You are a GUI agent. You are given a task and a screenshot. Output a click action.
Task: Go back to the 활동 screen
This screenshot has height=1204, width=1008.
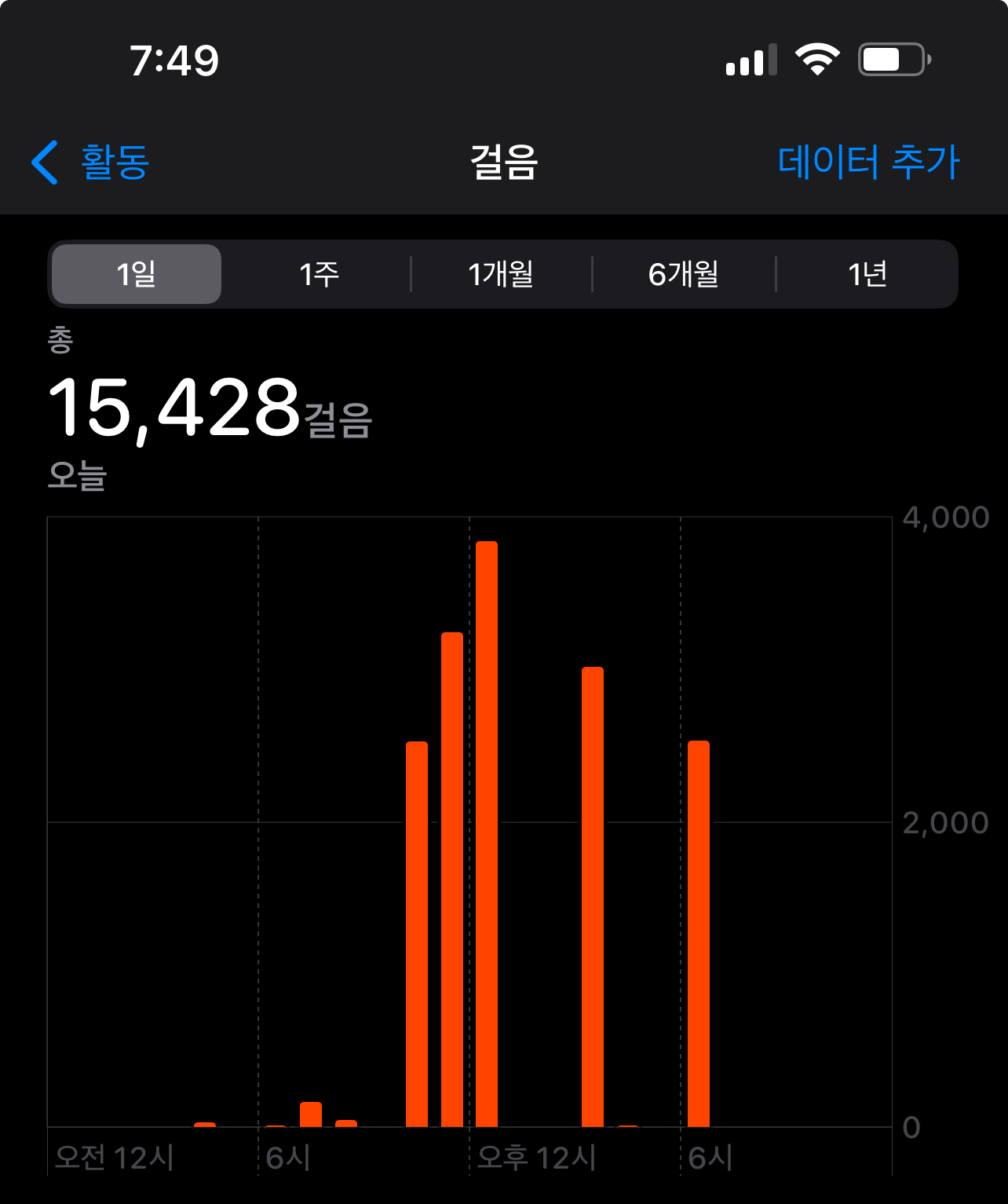90,163
